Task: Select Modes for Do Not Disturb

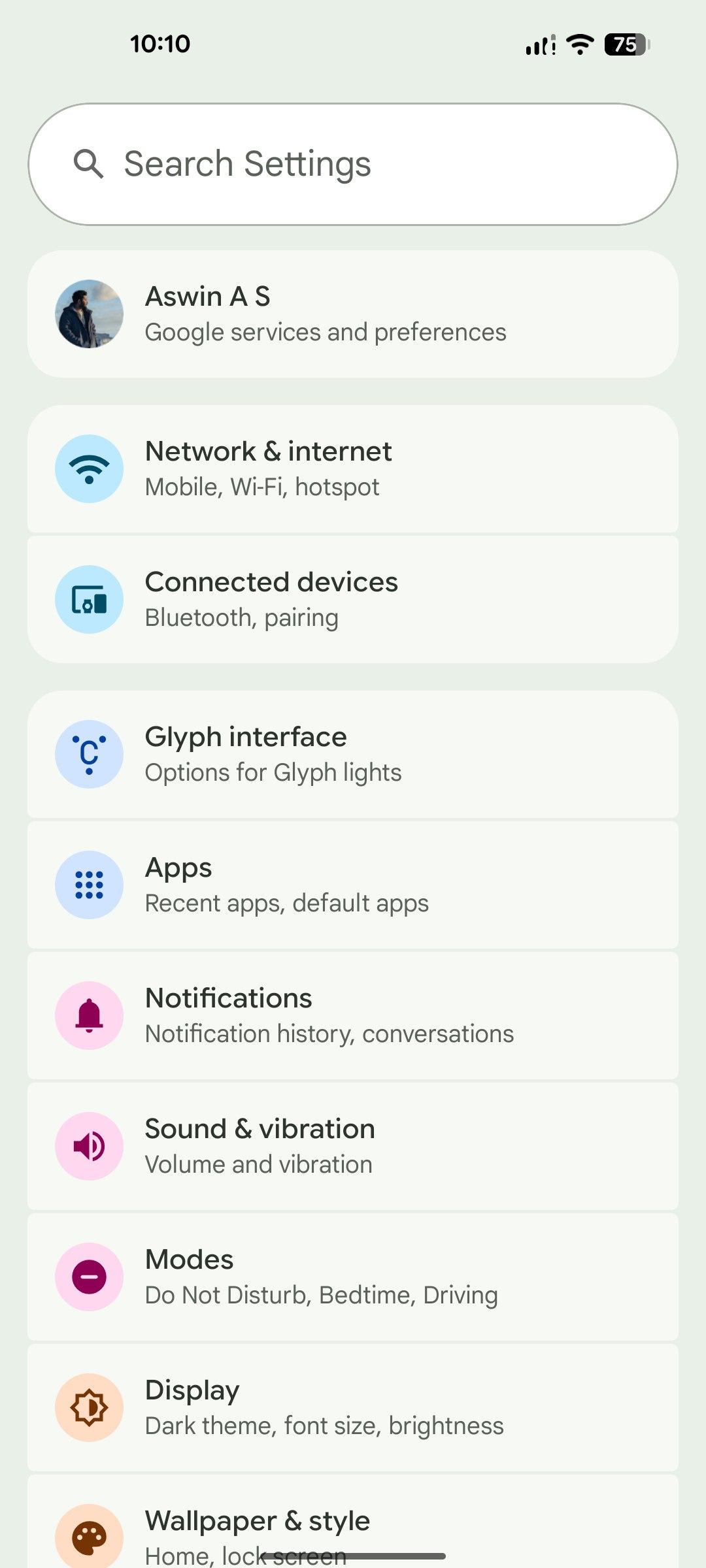Action: point(353,1277)
